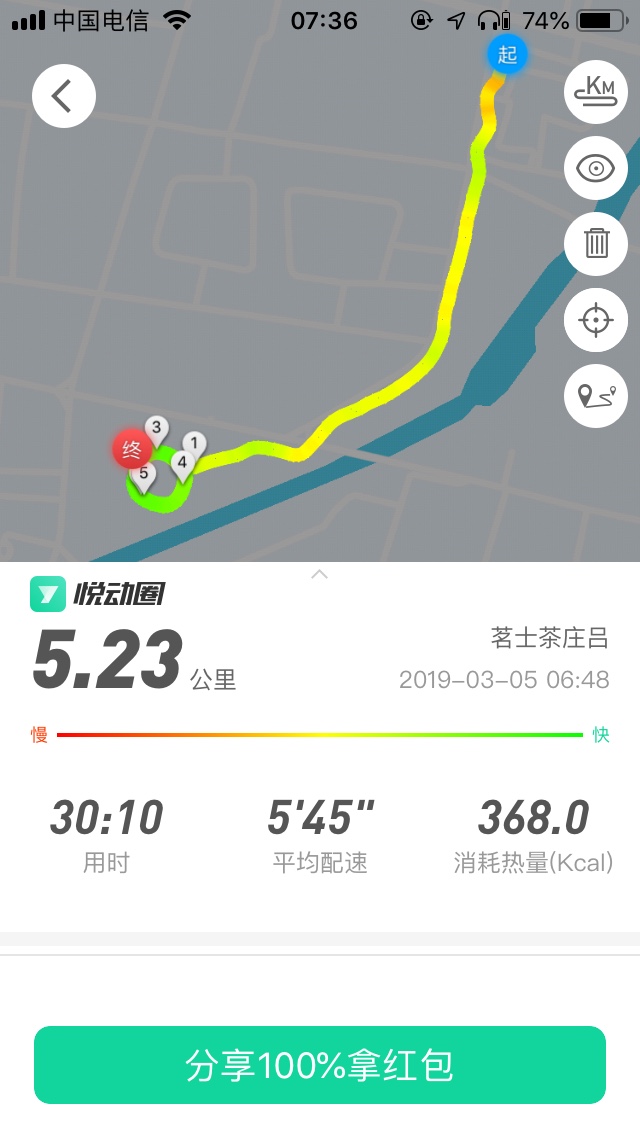Screen dimensions: 640x1136
Task: Recenter the map with the crosshair icon
Action: pyautogui.click(x=596, y=320)
